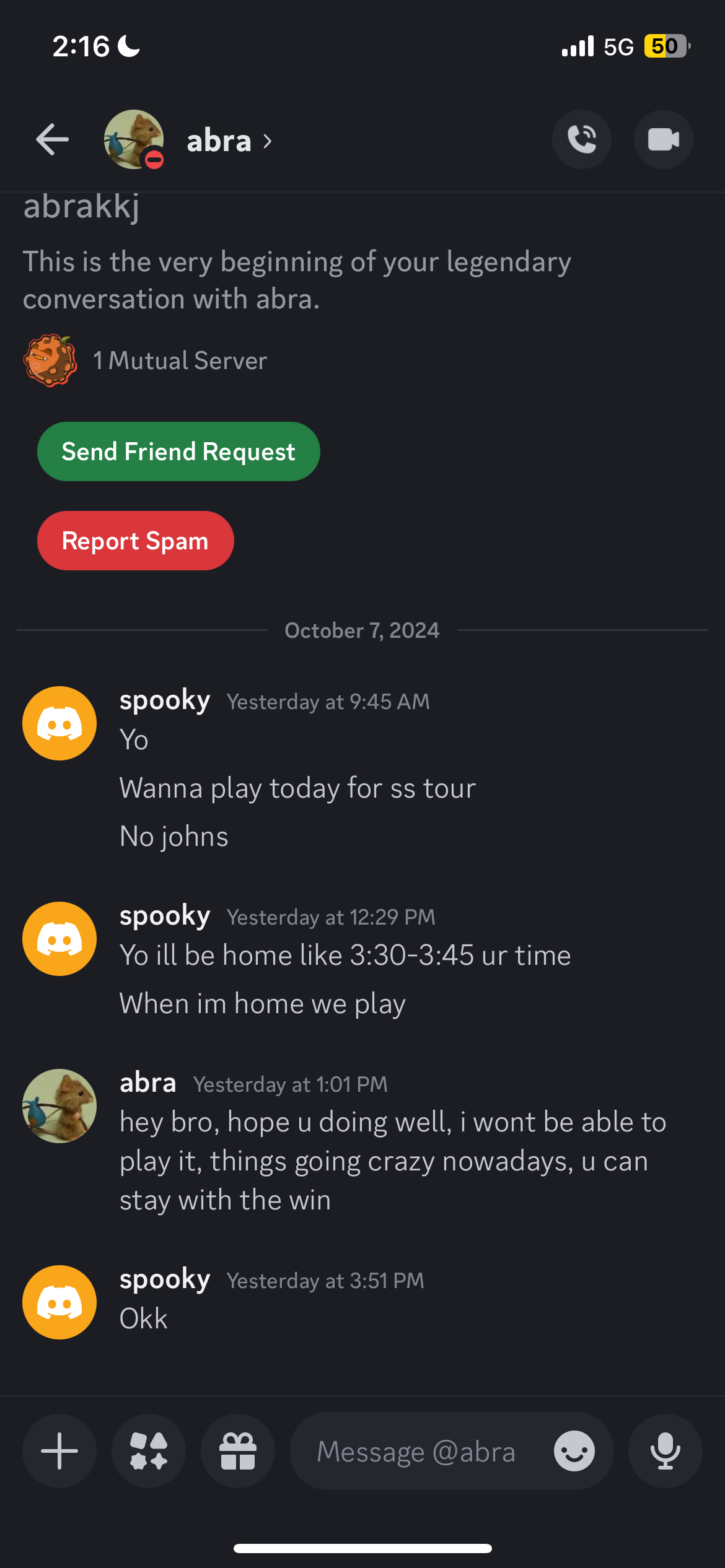Open abra's profile from the header
The image size is (725, 1568).
pyautogui.click(x=229, y=141)
